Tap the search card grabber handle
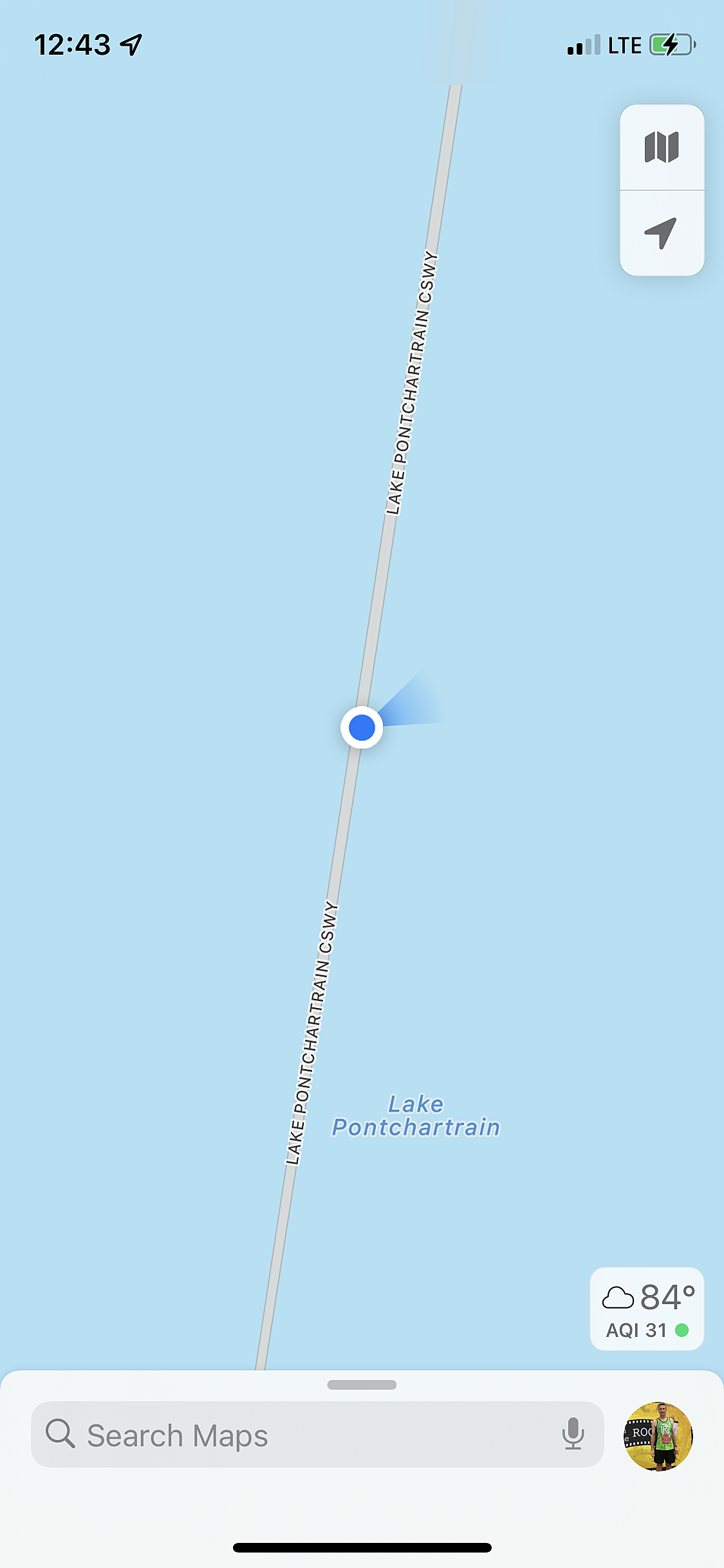 coord(362,1385)
